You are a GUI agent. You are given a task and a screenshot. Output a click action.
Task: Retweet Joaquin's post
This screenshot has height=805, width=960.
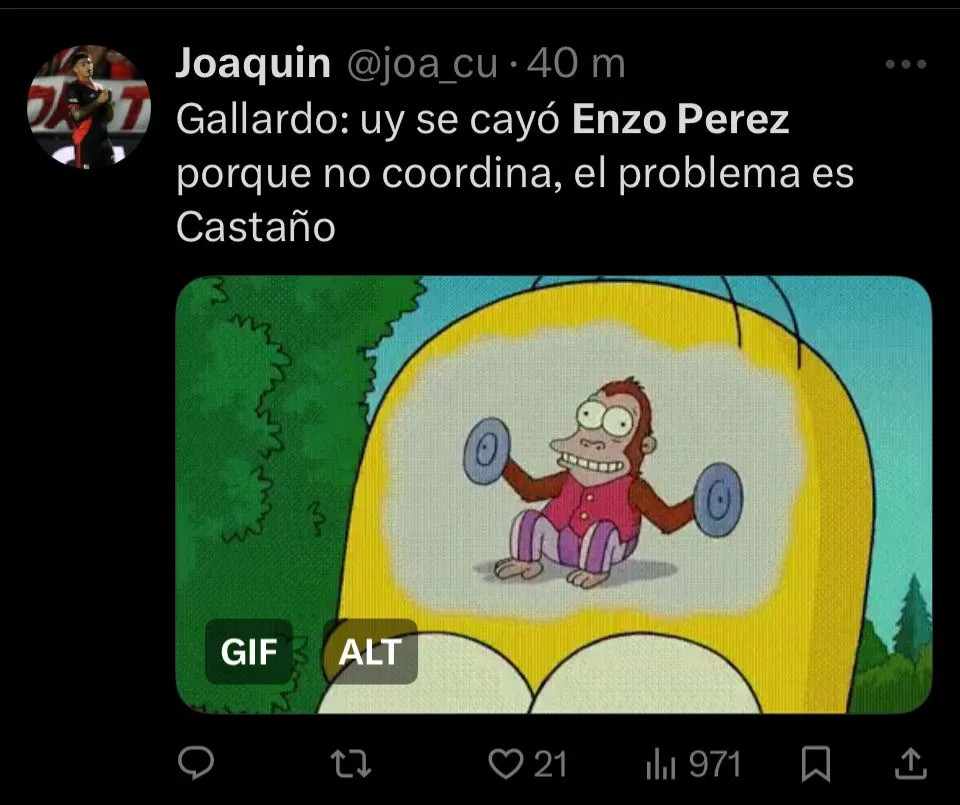coord(351,765)
